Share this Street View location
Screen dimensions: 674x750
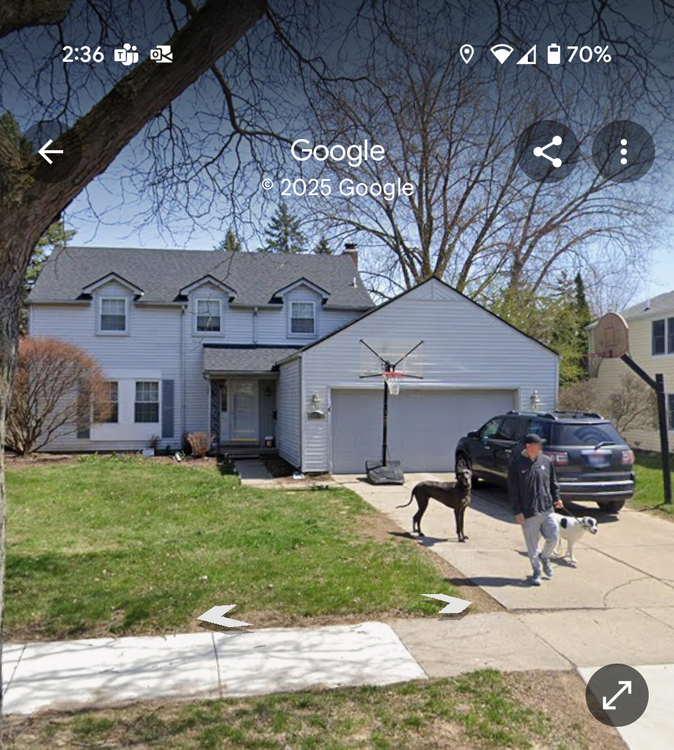547,152
